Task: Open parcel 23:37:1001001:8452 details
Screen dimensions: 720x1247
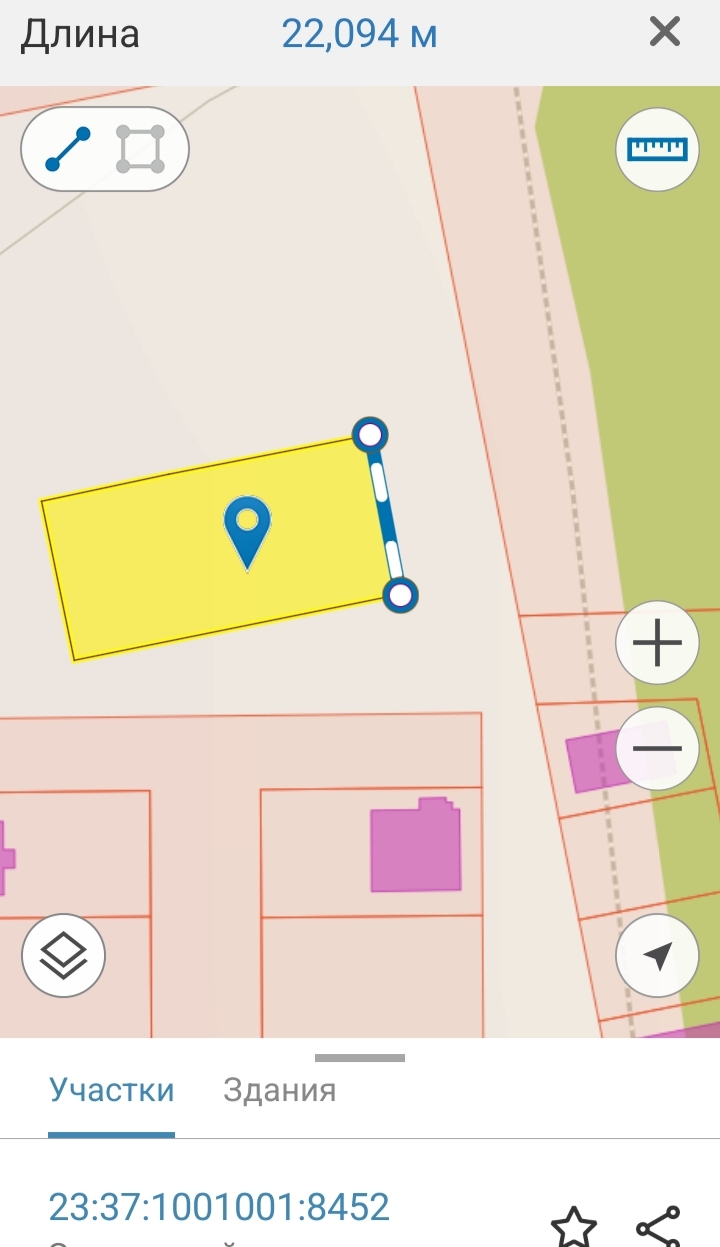Action: (219, 1207)
